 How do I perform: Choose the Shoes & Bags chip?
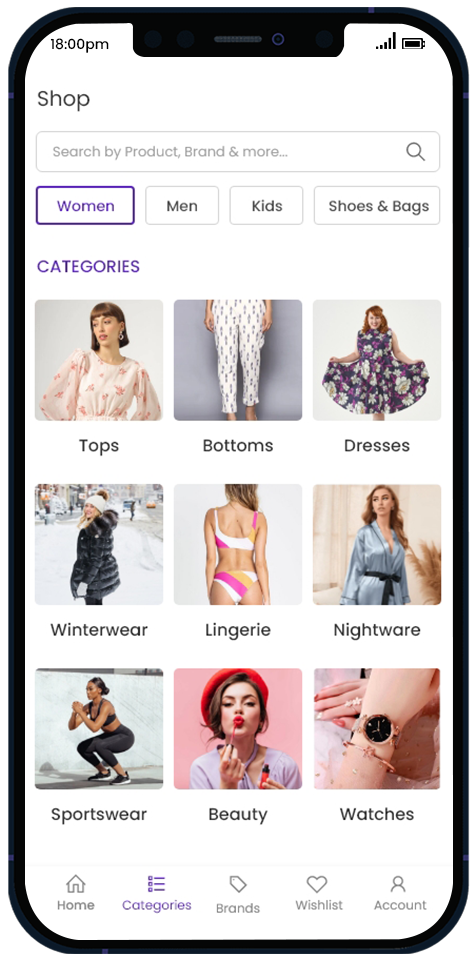[377, 206]
